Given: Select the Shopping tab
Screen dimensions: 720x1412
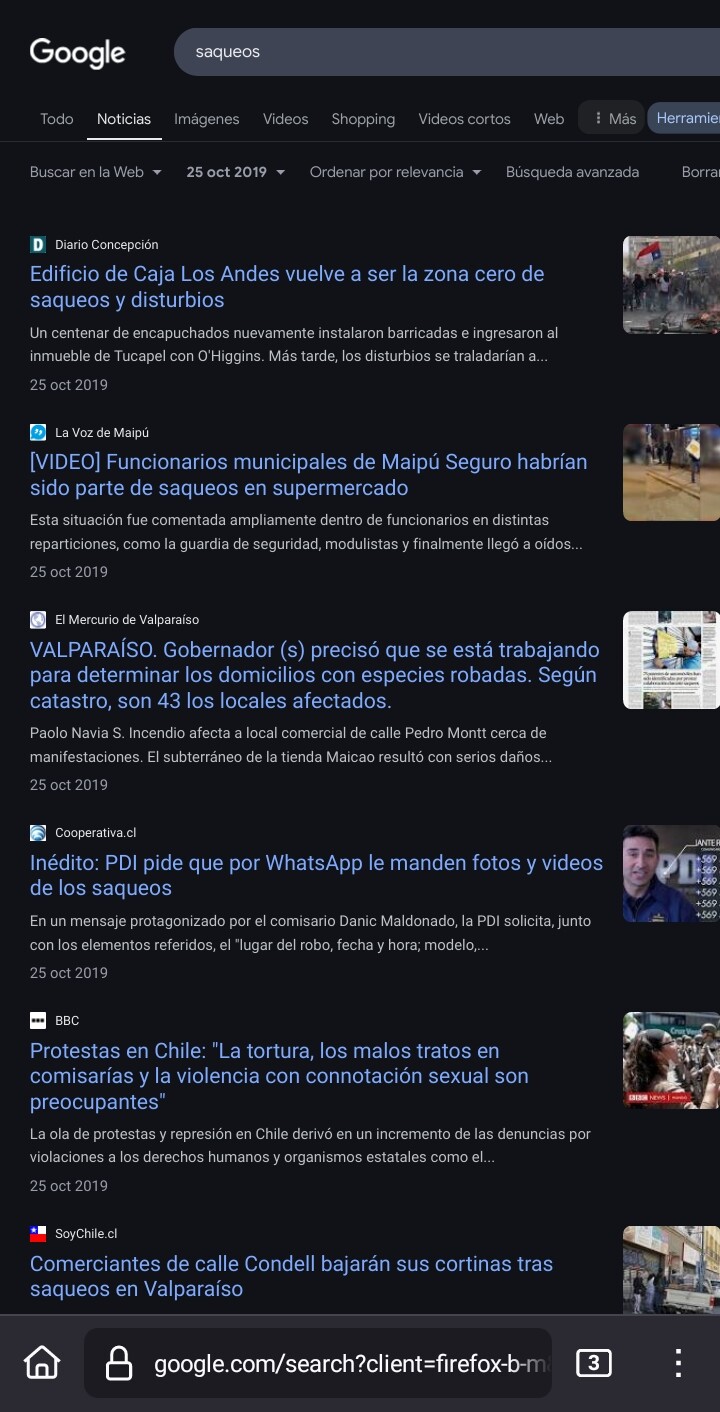Looking at the screenshot, I should pyautogui.click(x=363, y=118).
